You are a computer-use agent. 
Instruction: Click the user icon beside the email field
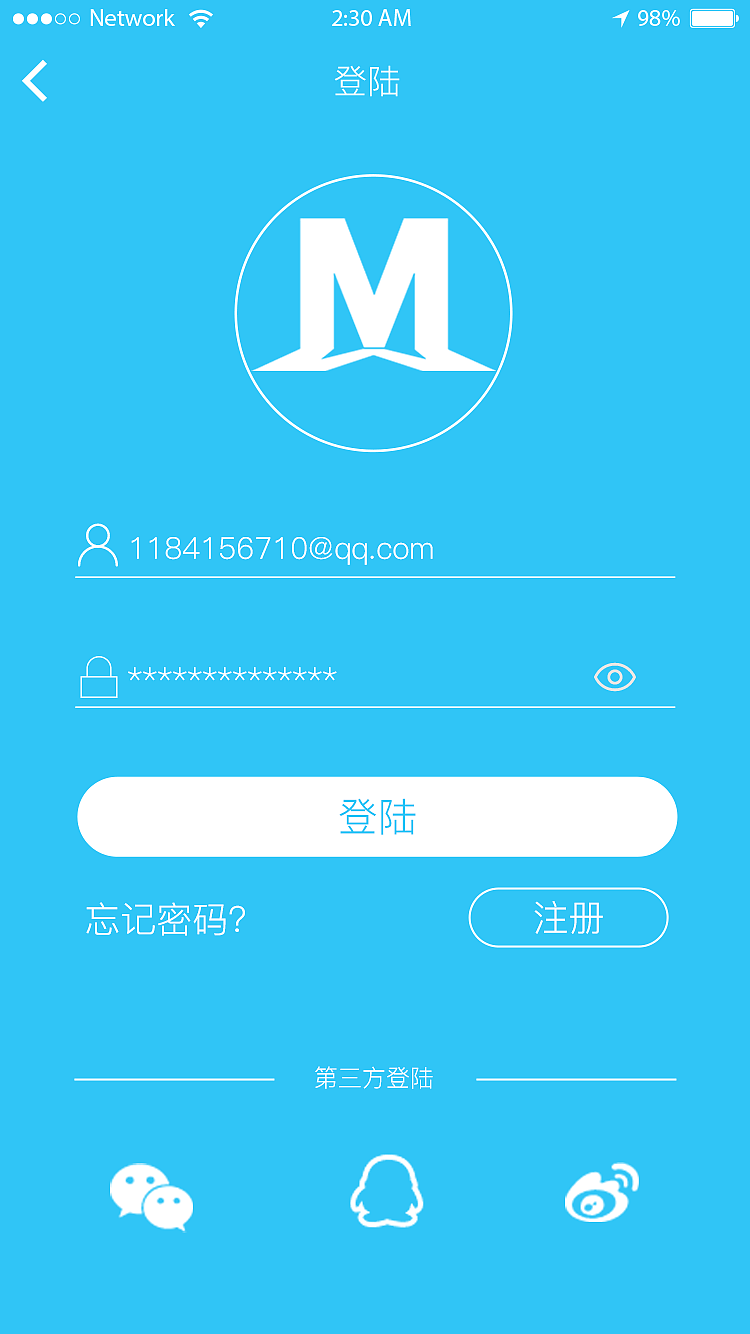point(97,547)
